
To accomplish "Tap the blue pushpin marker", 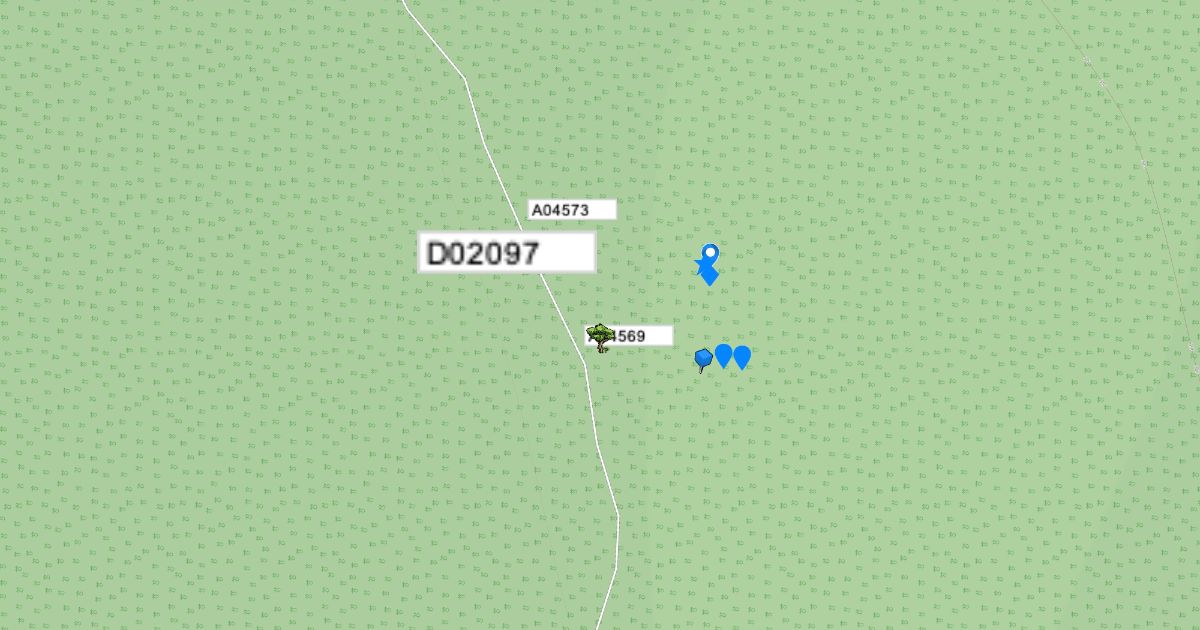I will tap(703, 358).
